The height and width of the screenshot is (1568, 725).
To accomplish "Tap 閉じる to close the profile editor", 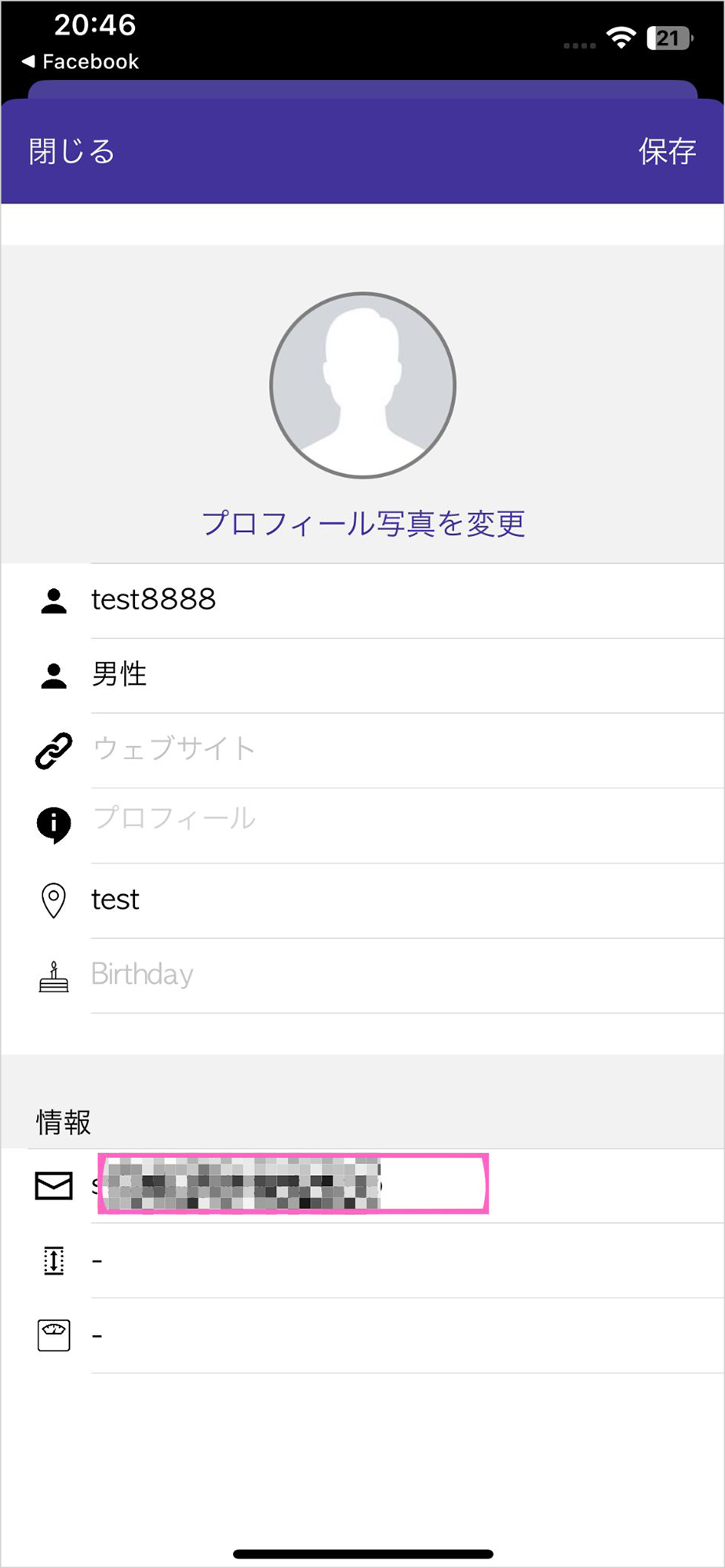I will tap(71, 151).
